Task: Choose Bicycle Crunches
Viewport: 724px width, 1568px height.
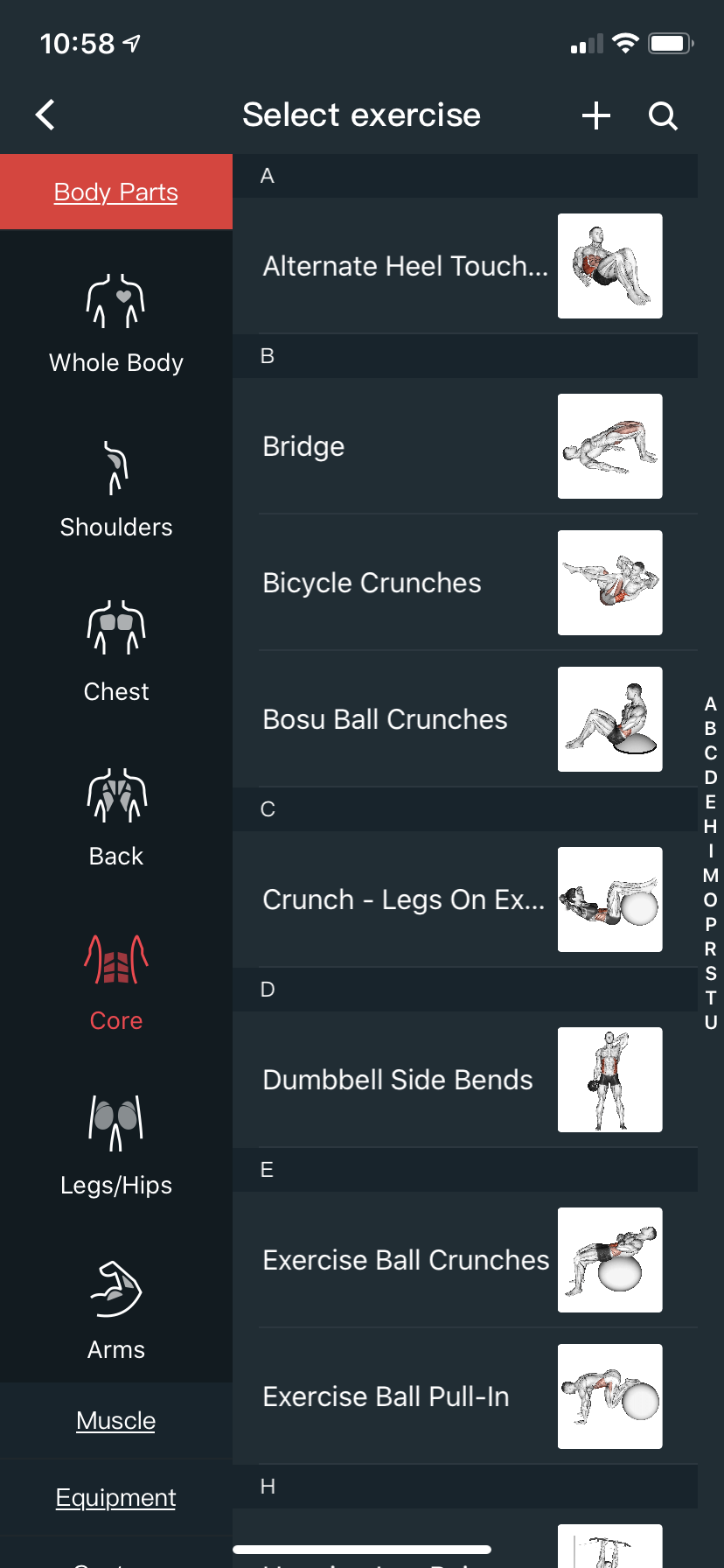Action: coord(463,583)
